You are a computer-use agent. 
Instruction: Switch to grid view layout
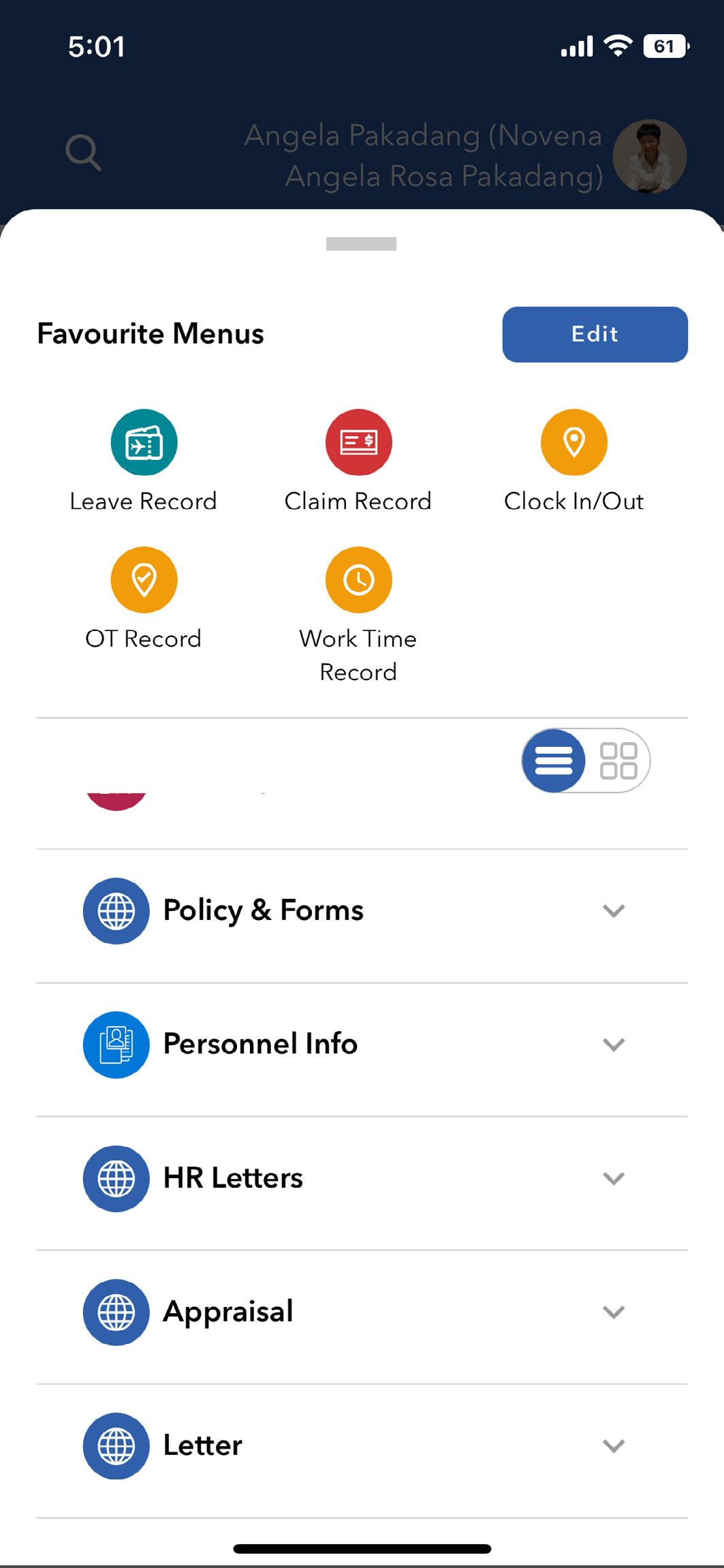click(618, 760)
